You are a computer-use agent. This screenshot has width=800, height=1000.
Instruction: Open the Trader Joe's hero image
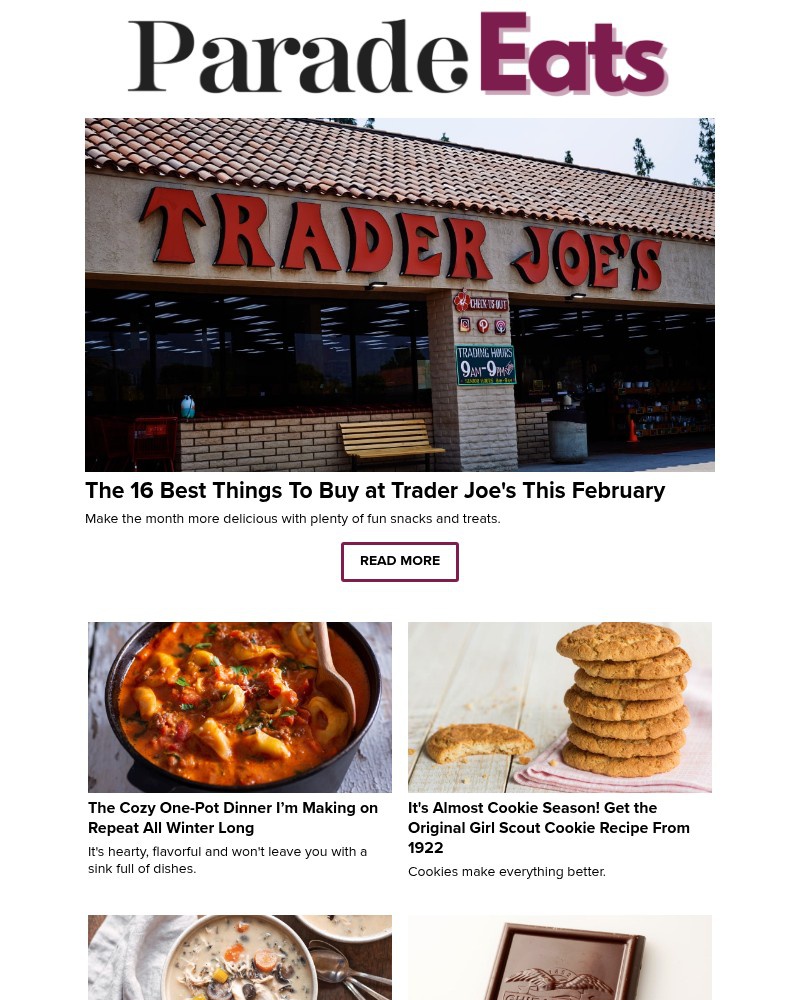coord(400,295)
